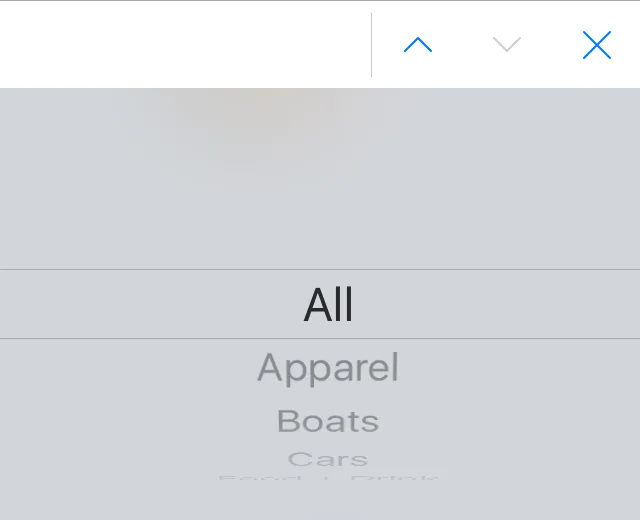Select the All option
The width and height of the screenshot is (640, 520).
coord(328,304)
